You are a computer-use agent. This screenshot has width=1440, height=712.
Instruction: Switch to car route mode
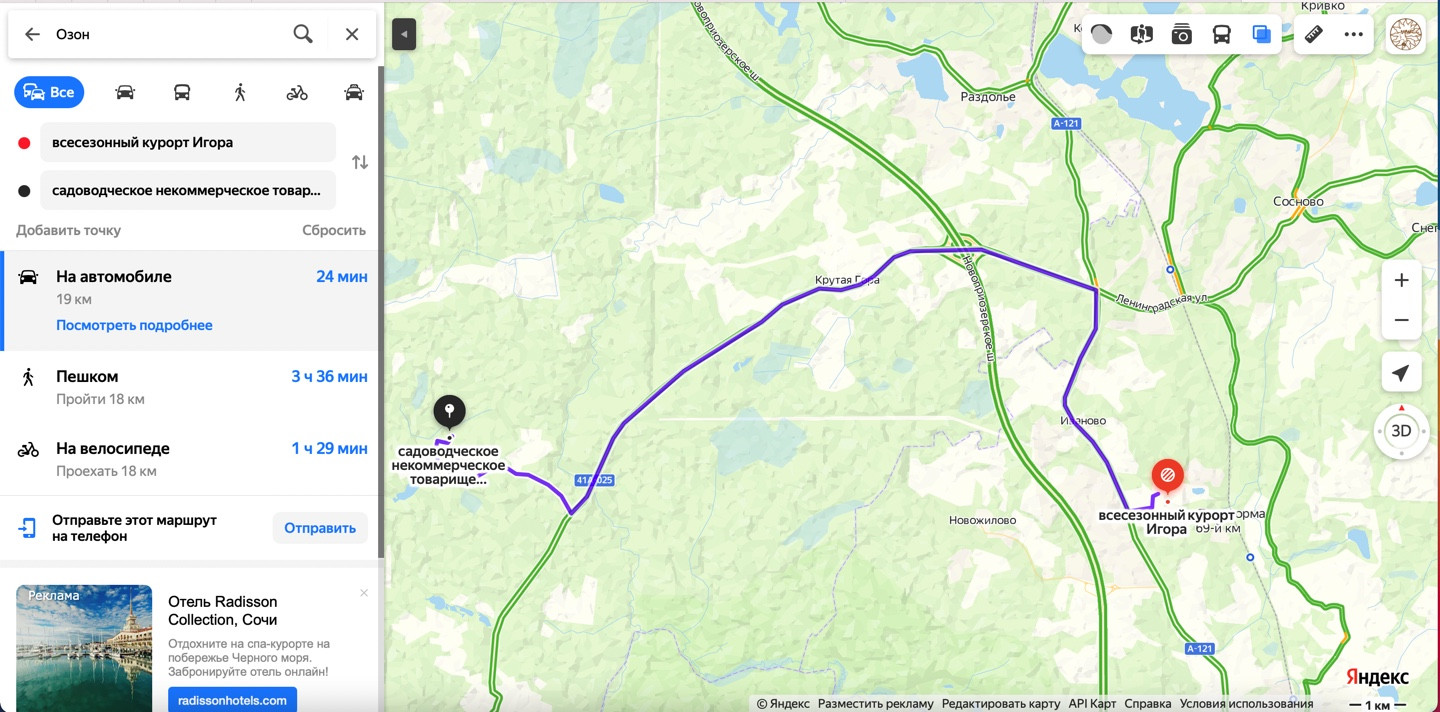pyautogui.click(x=125, y=92)
